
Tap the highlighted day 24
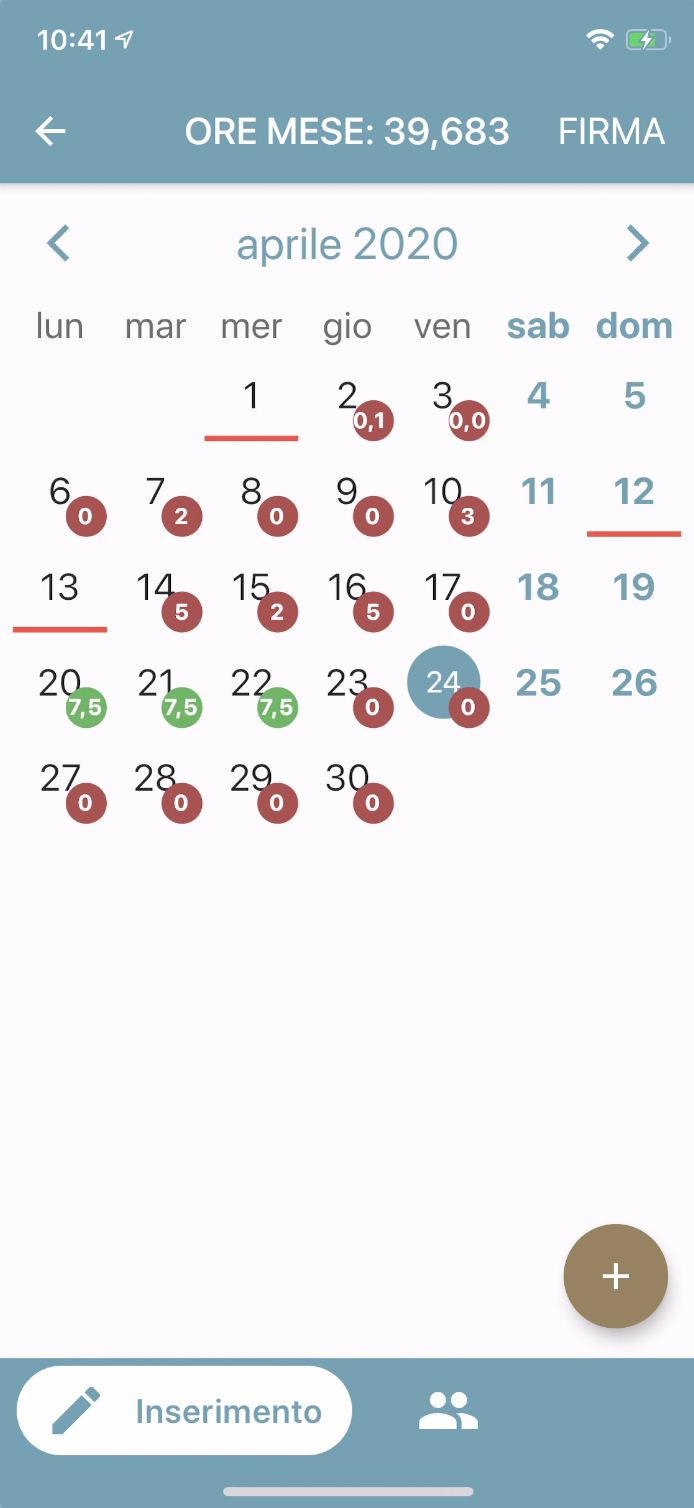(443, 682)
